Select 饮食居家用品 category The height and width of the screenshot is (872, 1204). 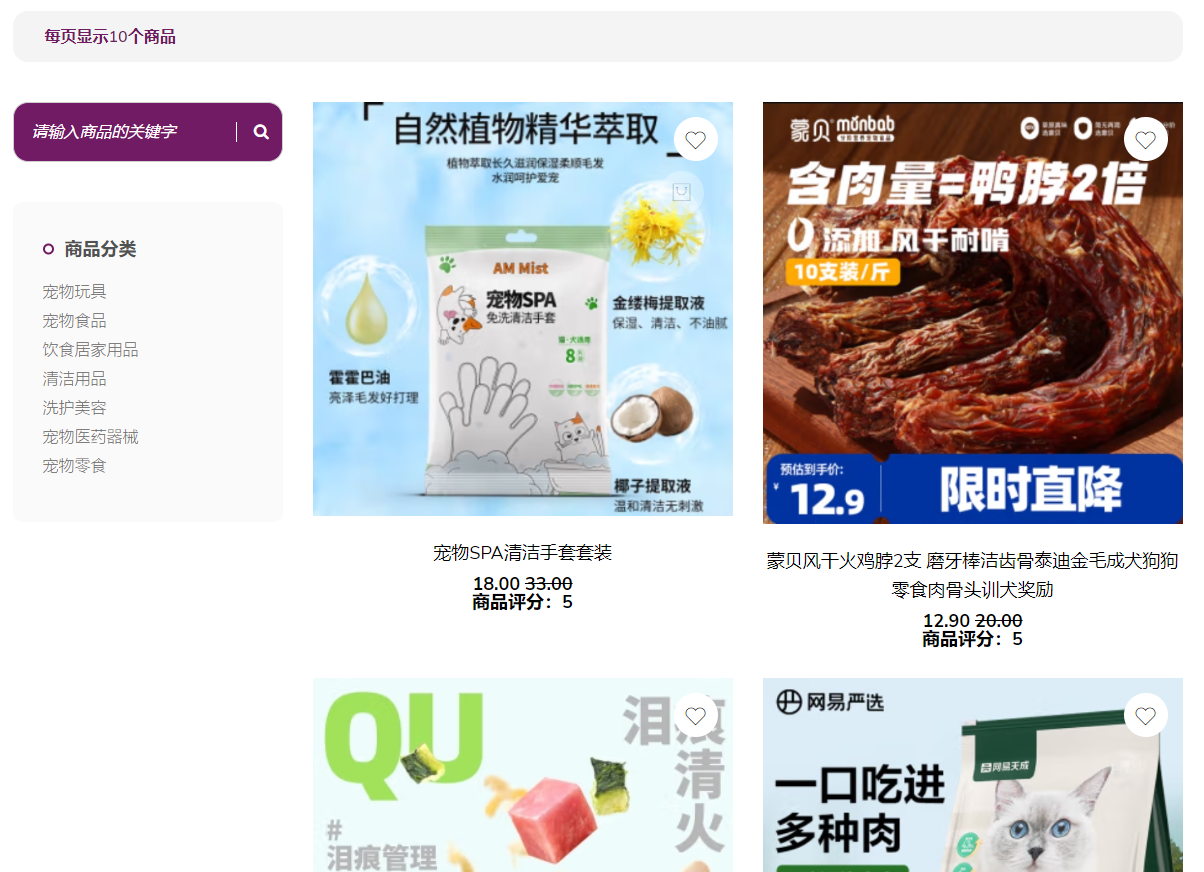click(x=90, y=349)
